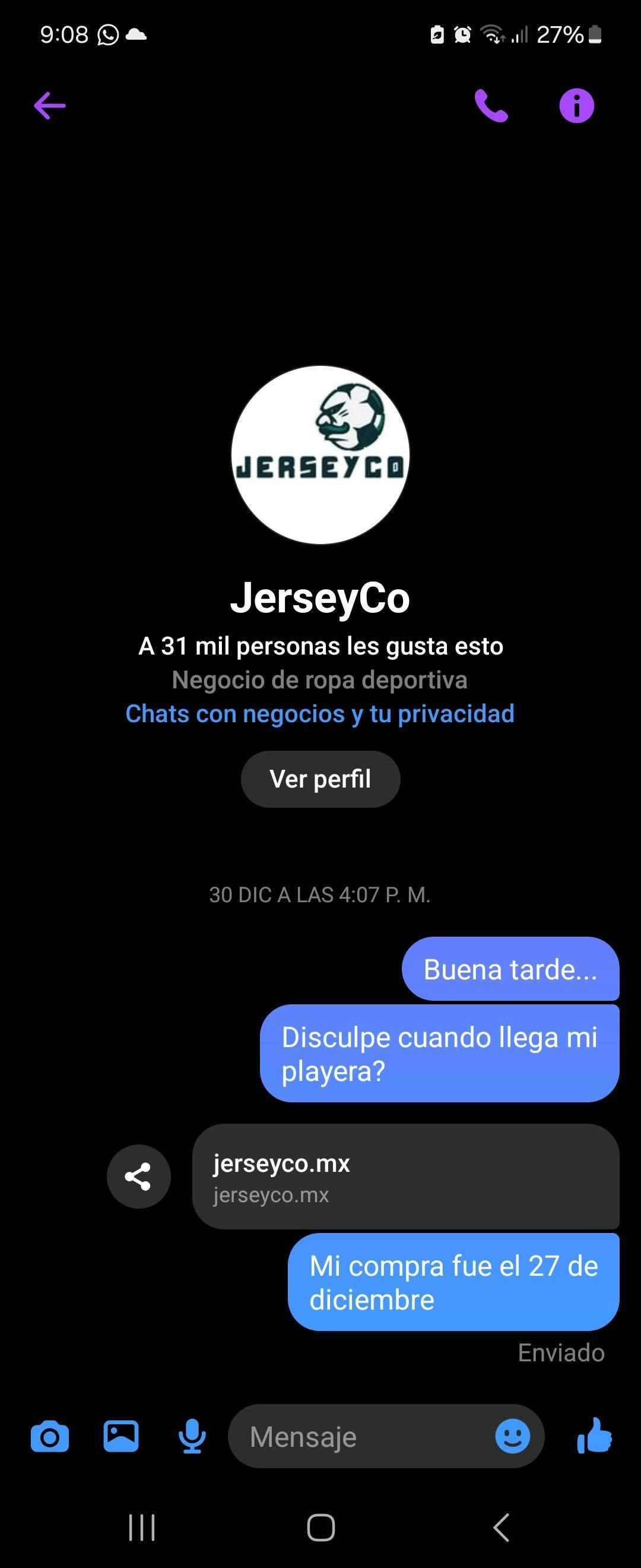Open Chats con negocios y tu privacidad

click(x=320, y=713)
